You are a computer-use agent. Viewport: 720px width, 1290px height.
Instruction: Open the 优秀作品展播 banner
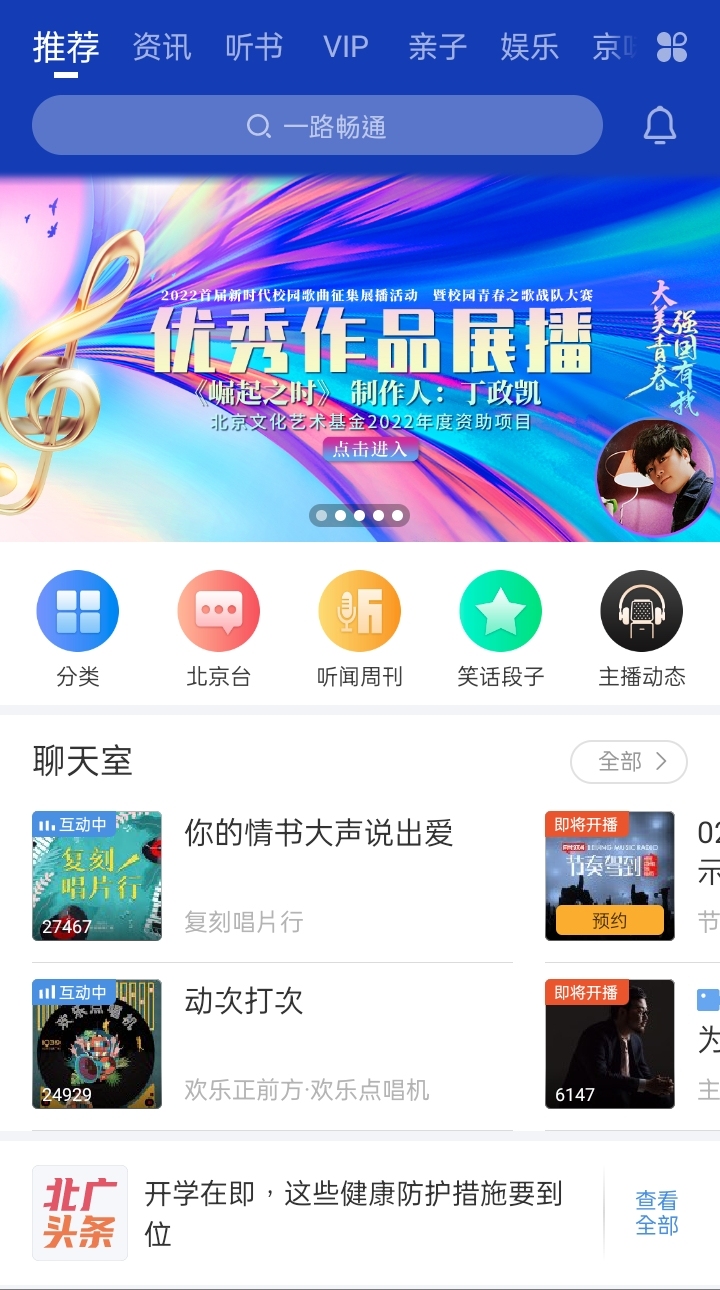[x=360, y=360]
